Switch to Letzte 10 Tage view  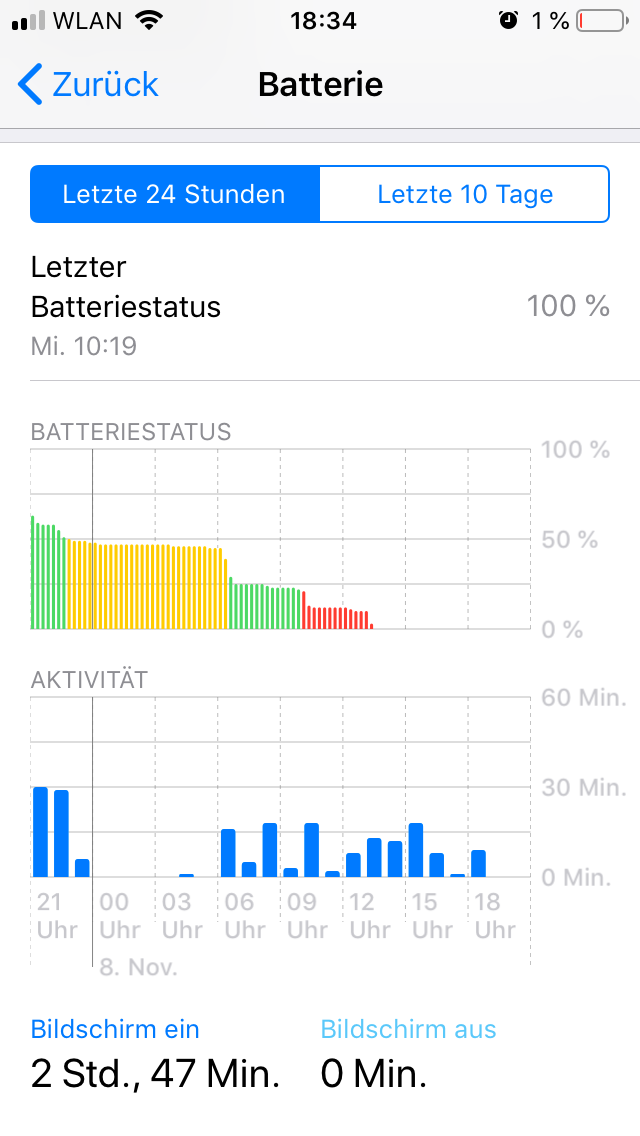[464, 194]
